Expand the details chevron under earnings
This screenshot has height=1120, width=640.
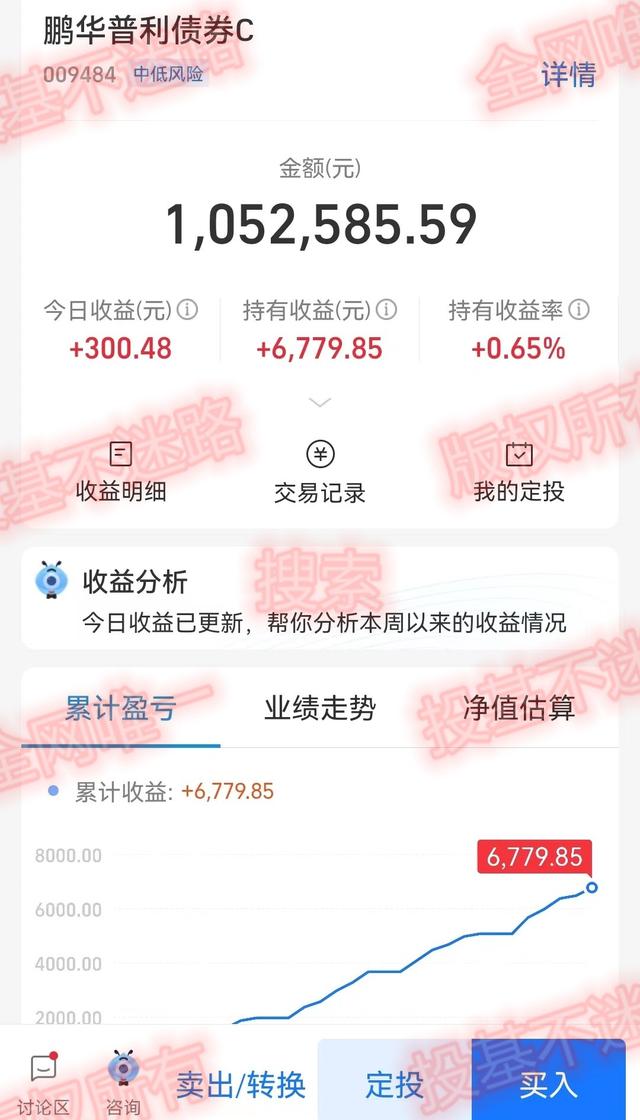click(x=319, y=402)
